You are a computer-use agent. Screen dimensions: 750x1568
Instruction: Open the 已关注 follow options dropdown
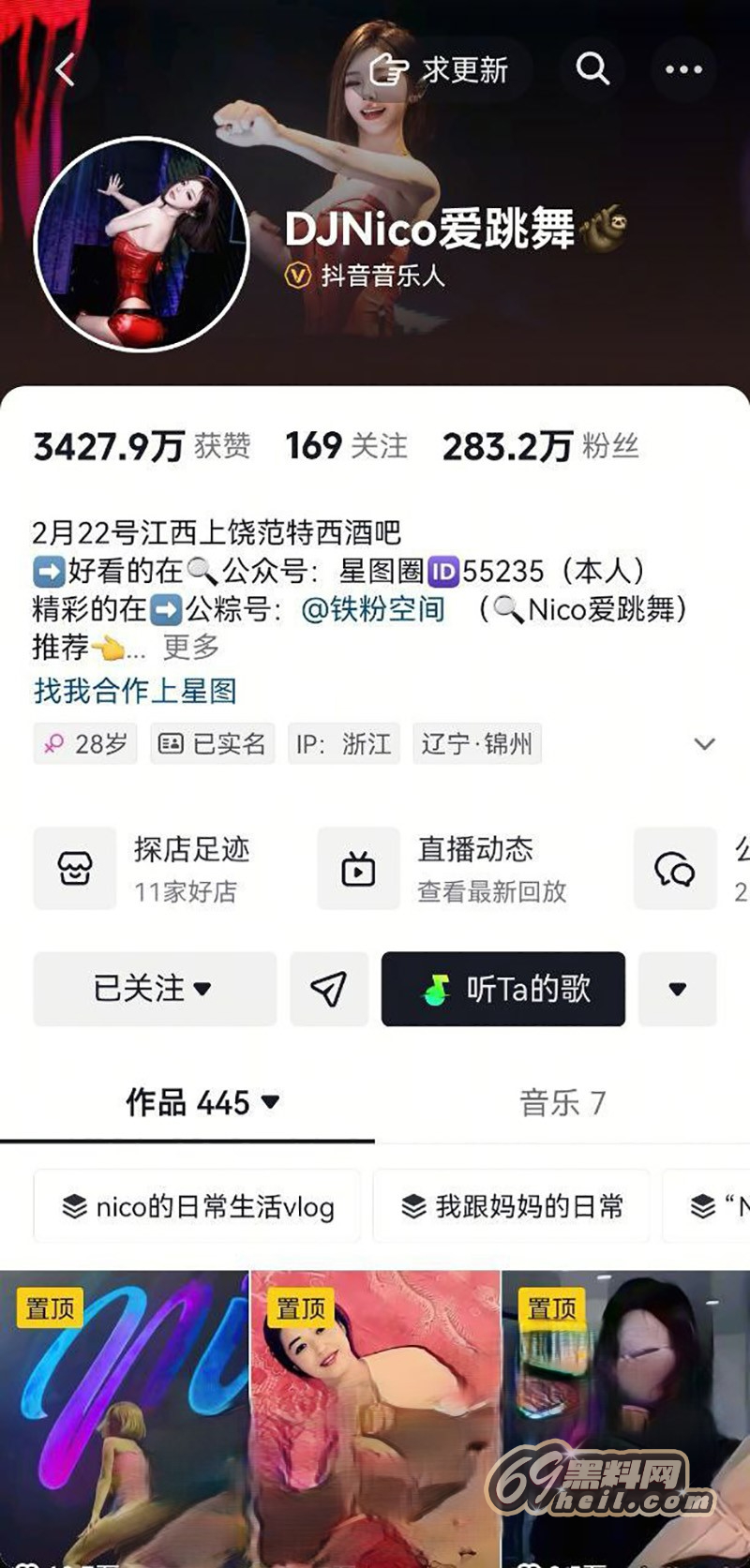pyautogui.click(x=155, y=989)
